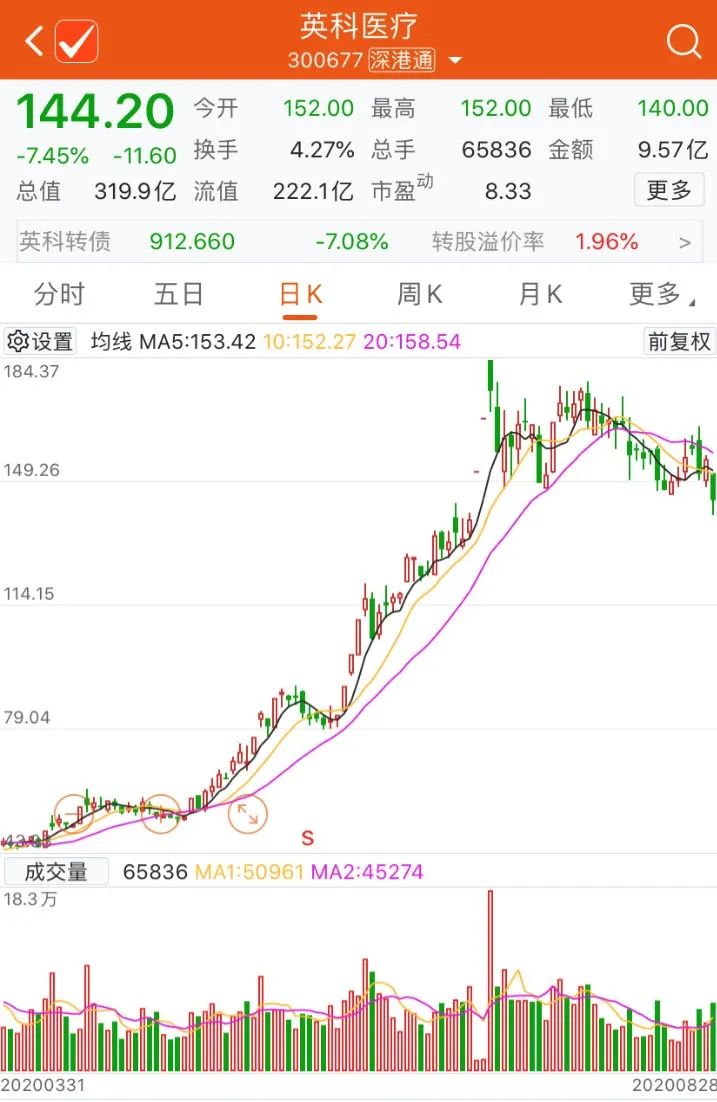Expand the 更多 chart period dropdown
The width and height of the screenshot is (717, 1102).
[660, 294]
